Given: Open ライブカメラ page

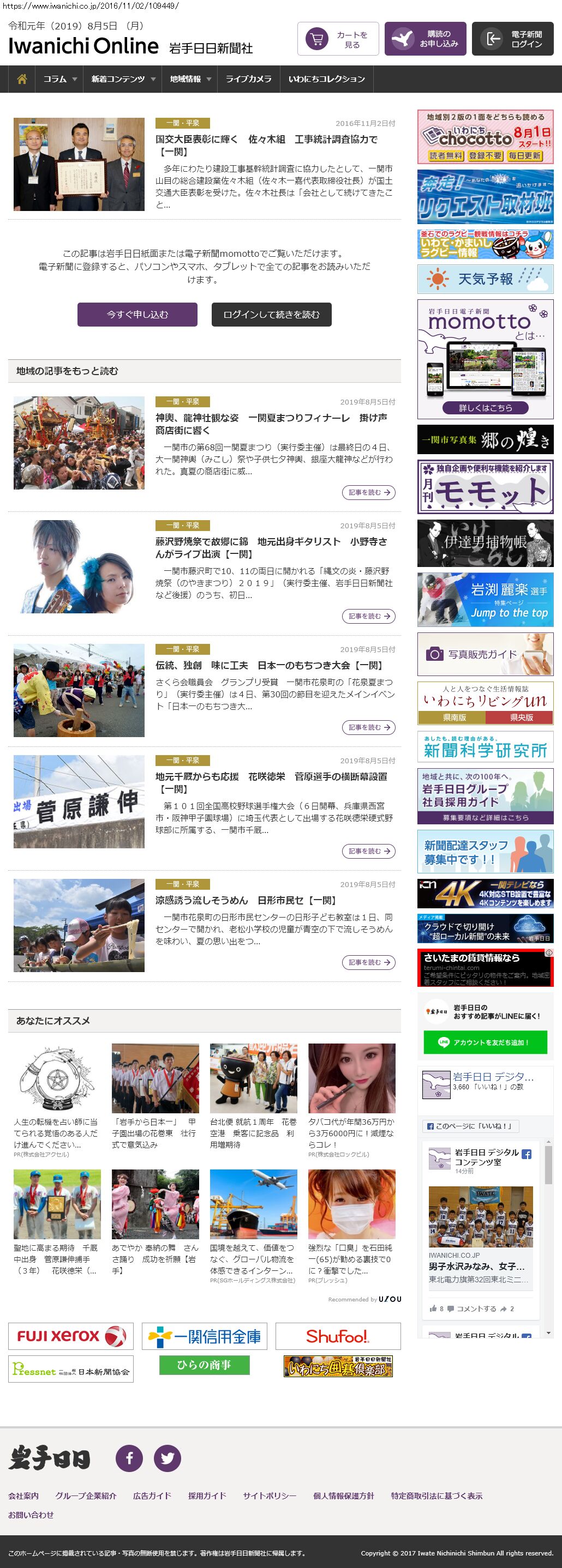Looking at the screenshot, I should click(248, 79).
